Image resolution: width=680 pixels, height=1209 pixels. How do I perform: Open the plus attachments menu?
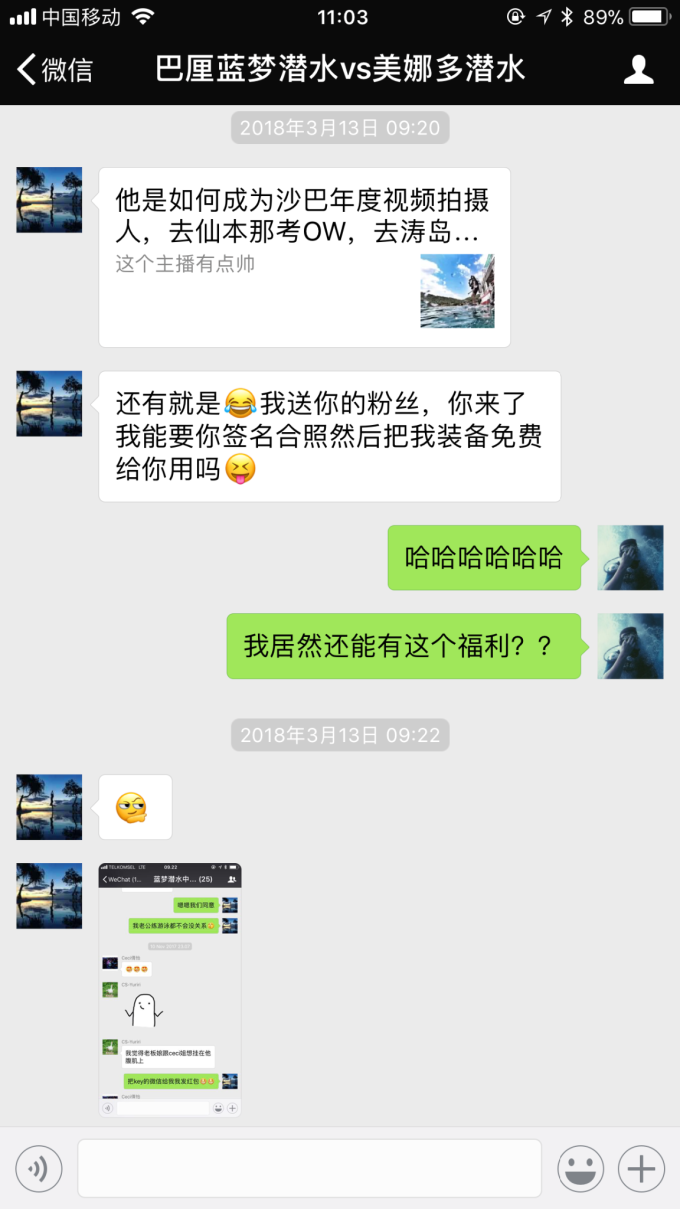click(641, 1168)
